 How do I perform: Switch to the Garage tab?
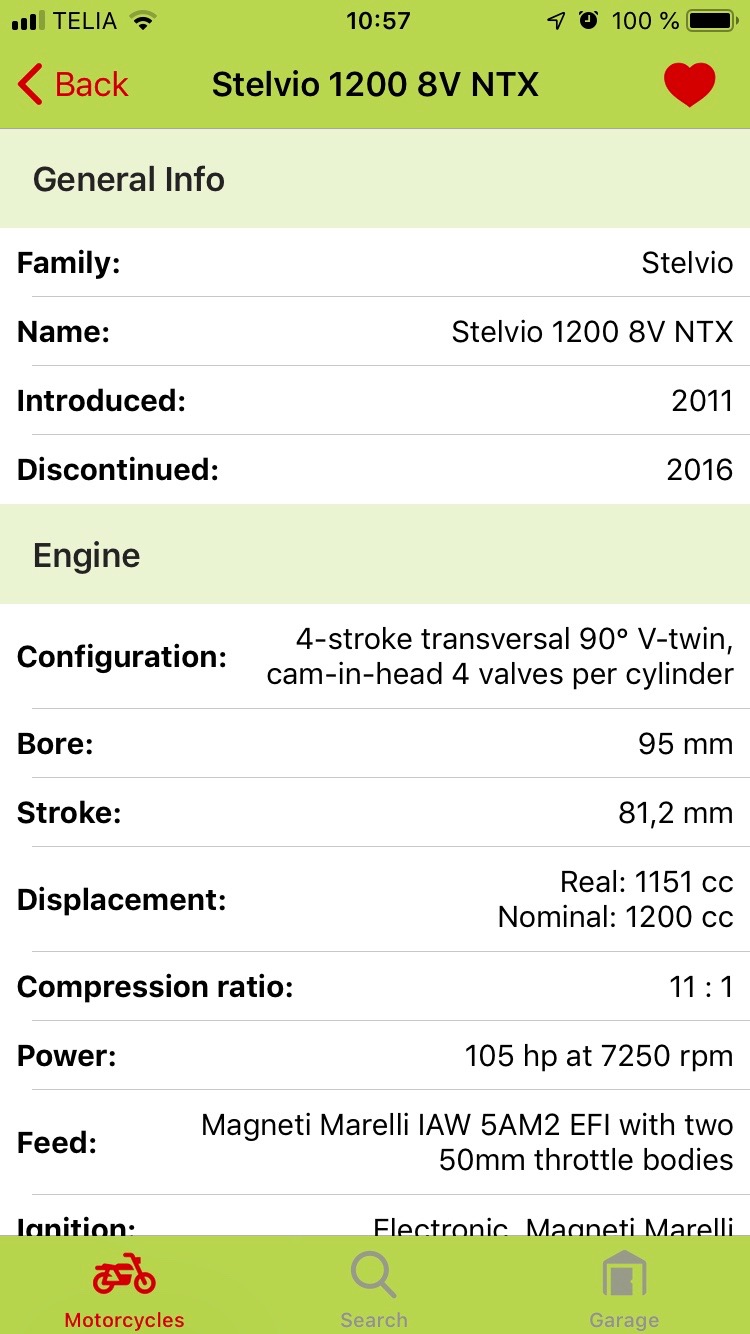pos(624,1290)
